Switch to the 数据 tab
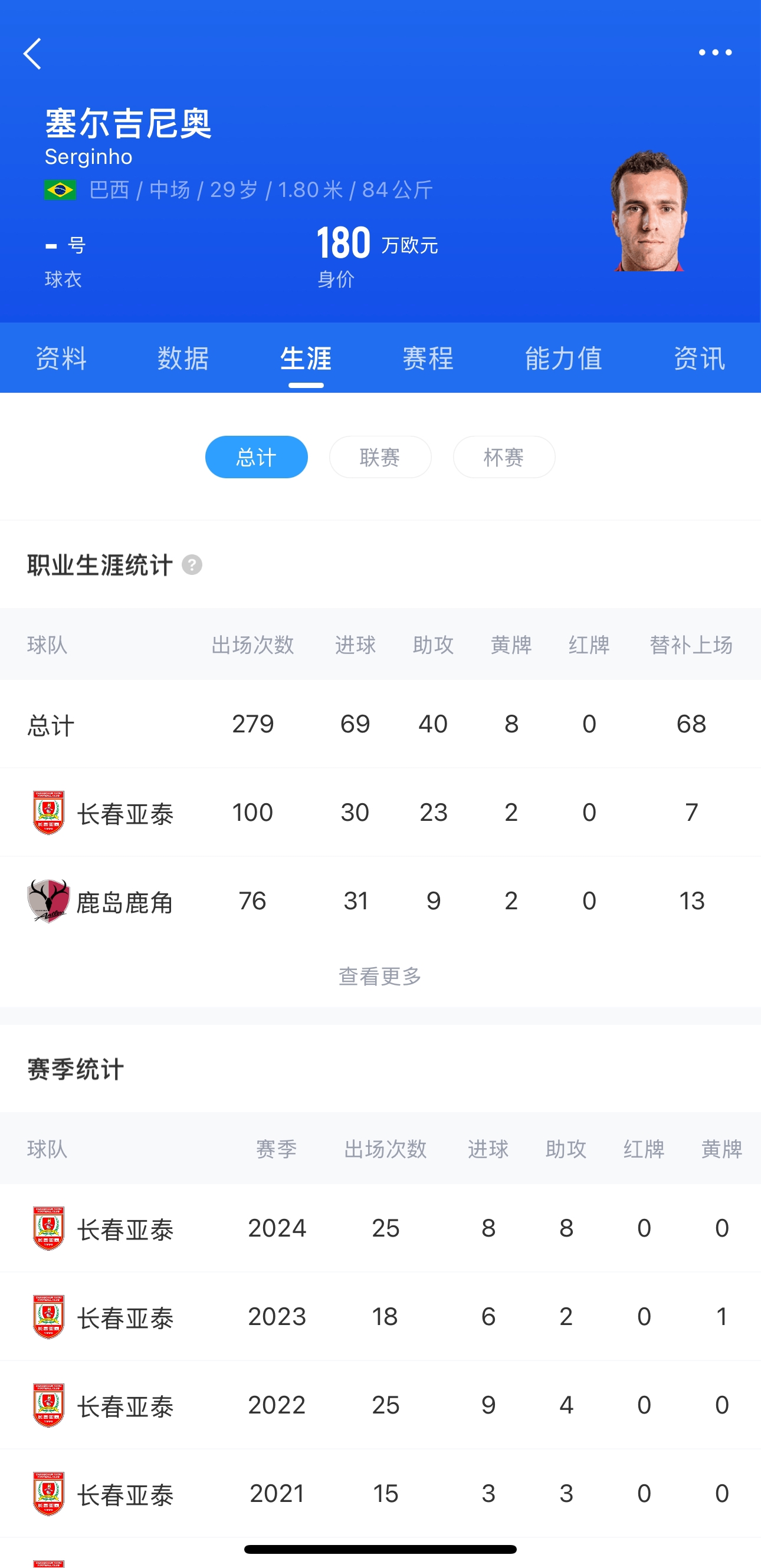Image resolution: width=761 pixels, height=1568 pixels. (183, 358)
